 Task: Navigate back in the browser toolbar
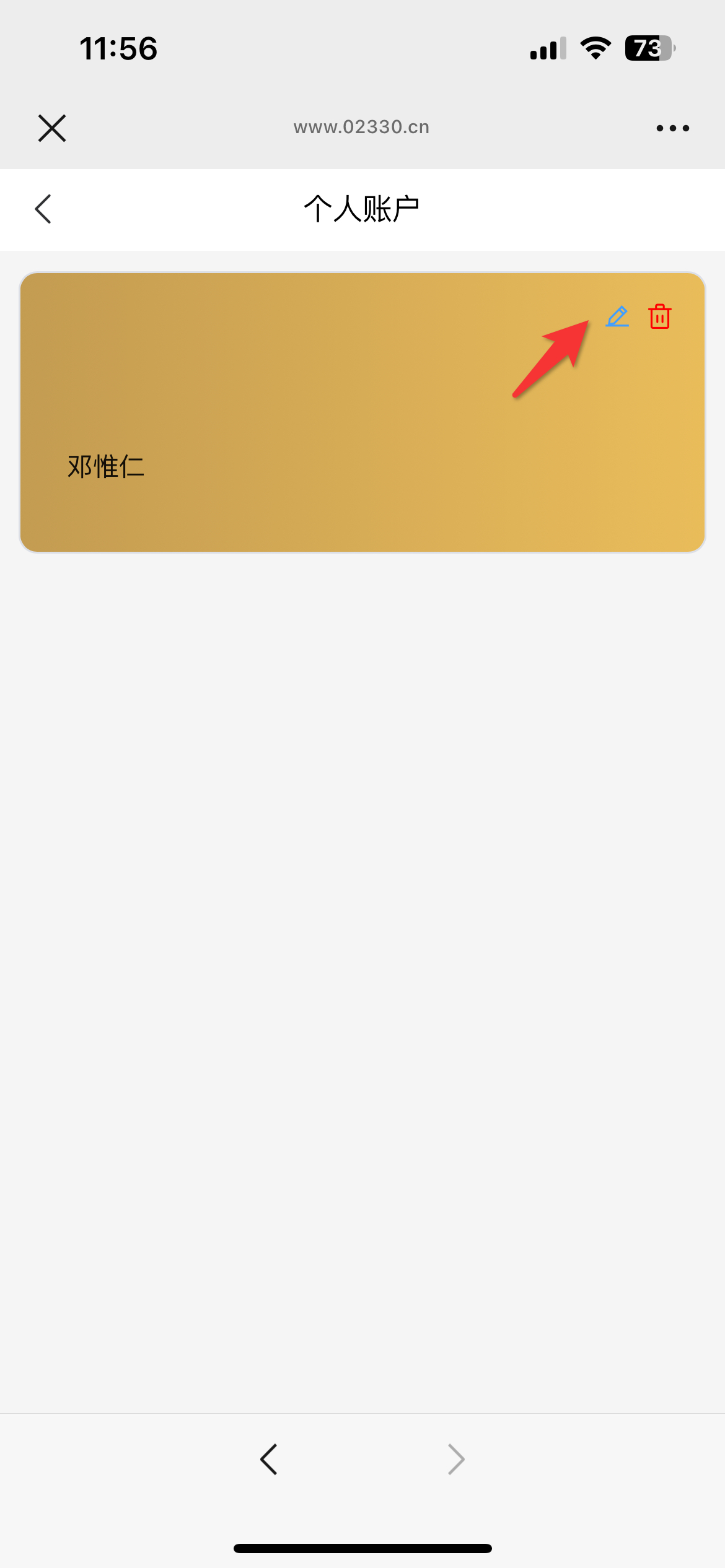point(269,1460)
